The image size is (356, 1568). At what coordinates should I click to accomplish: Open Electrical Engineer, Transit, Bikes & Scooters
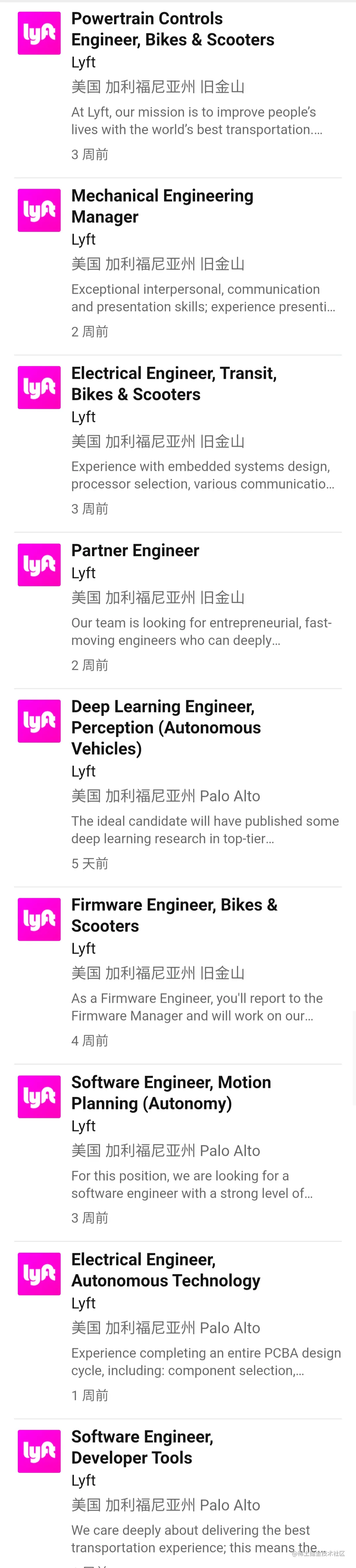173,383
